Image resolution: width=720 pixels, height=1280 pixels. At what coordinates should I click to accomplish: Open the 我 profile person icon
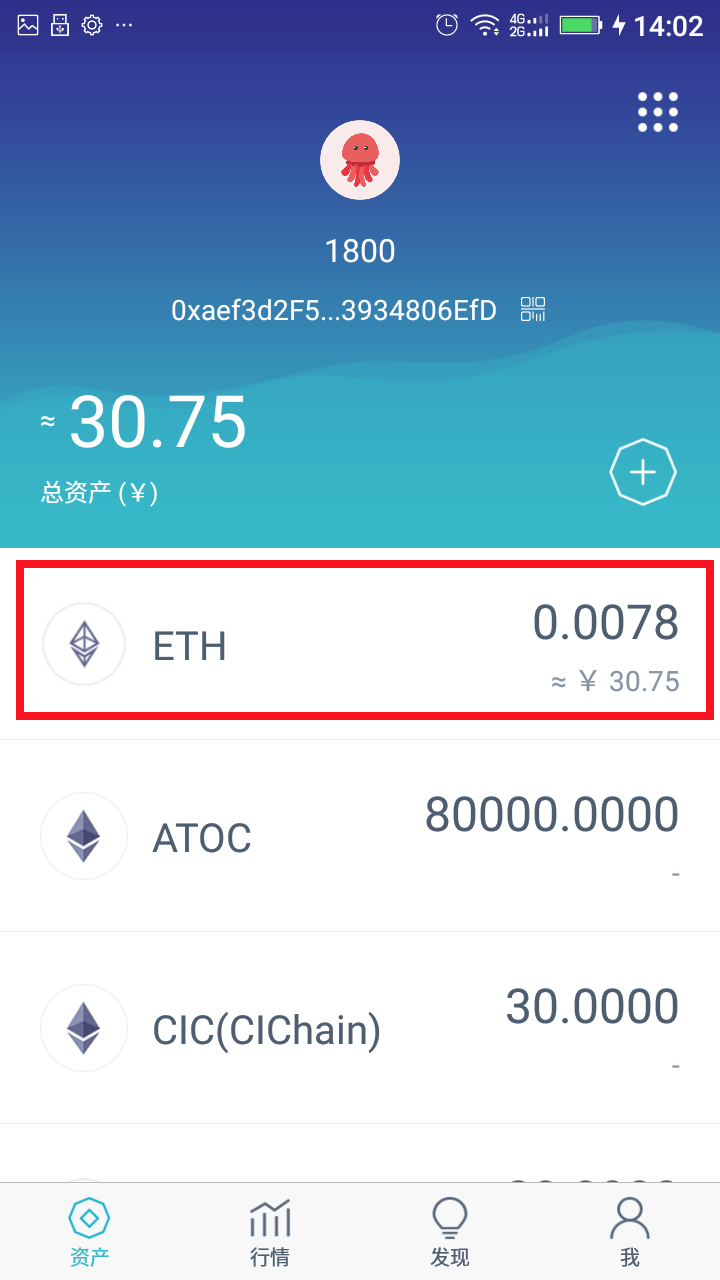coord(629,1218)
